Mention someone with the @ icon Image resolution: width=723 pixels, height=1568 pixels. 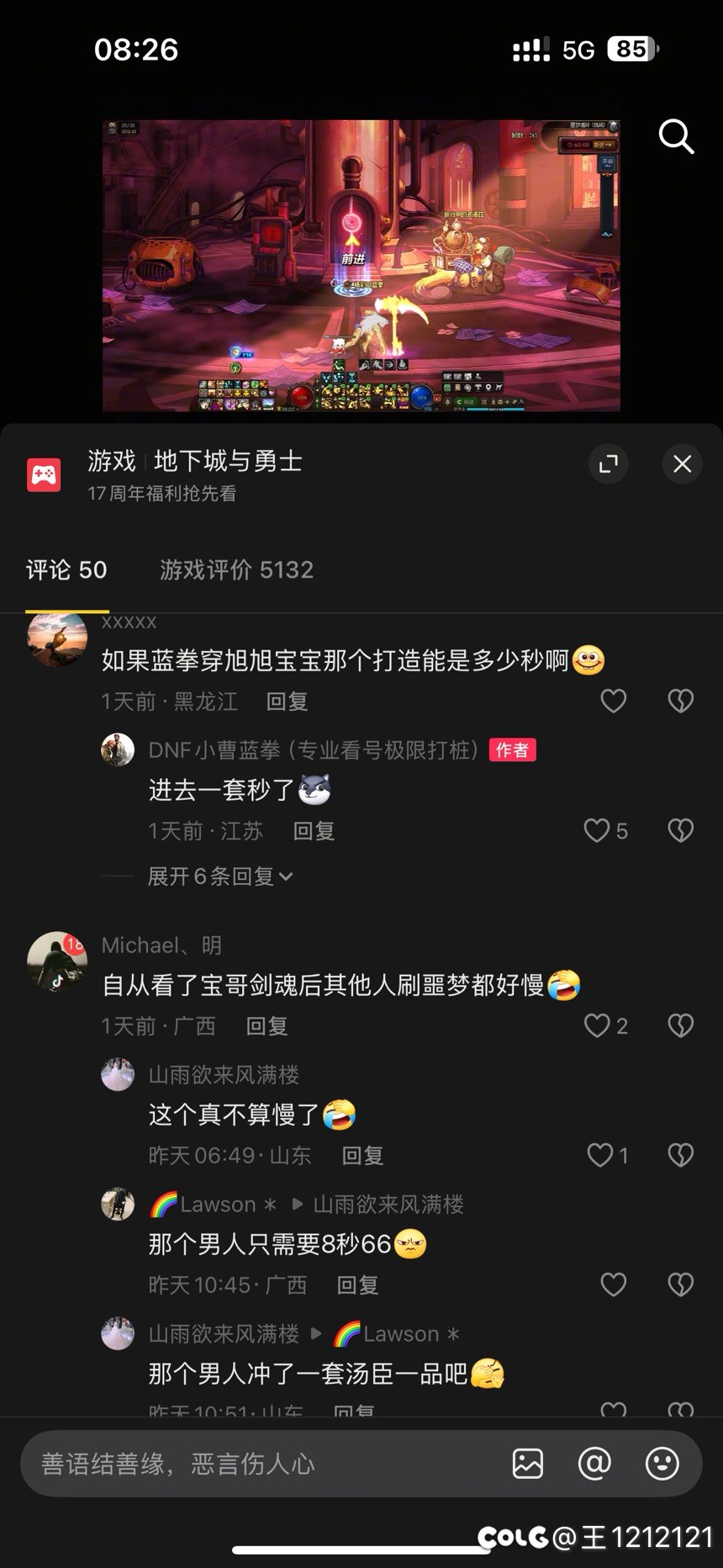(x=594, y=1464)
